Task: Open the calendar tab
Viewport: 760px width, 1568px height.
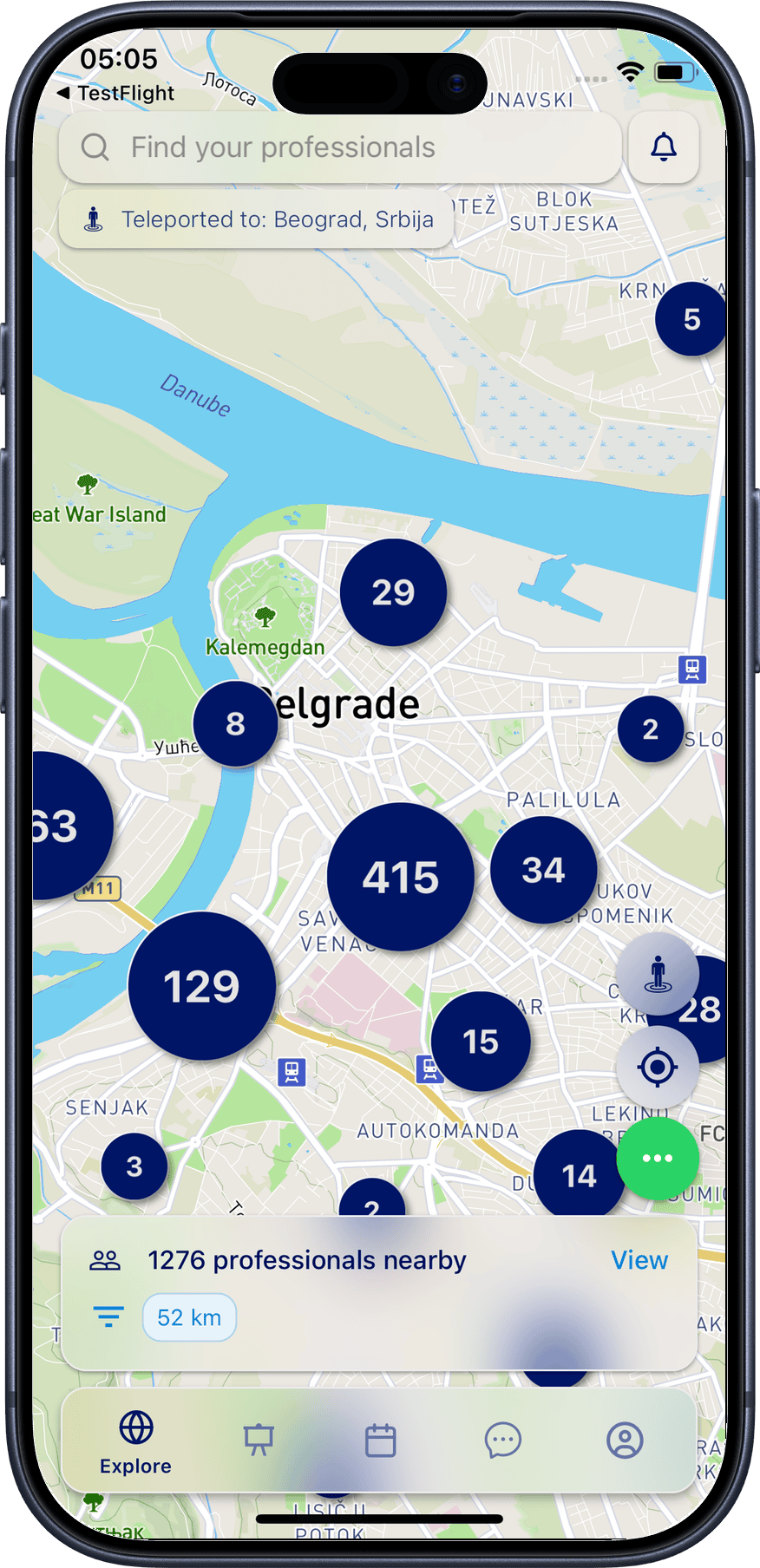Action: 380,1441
